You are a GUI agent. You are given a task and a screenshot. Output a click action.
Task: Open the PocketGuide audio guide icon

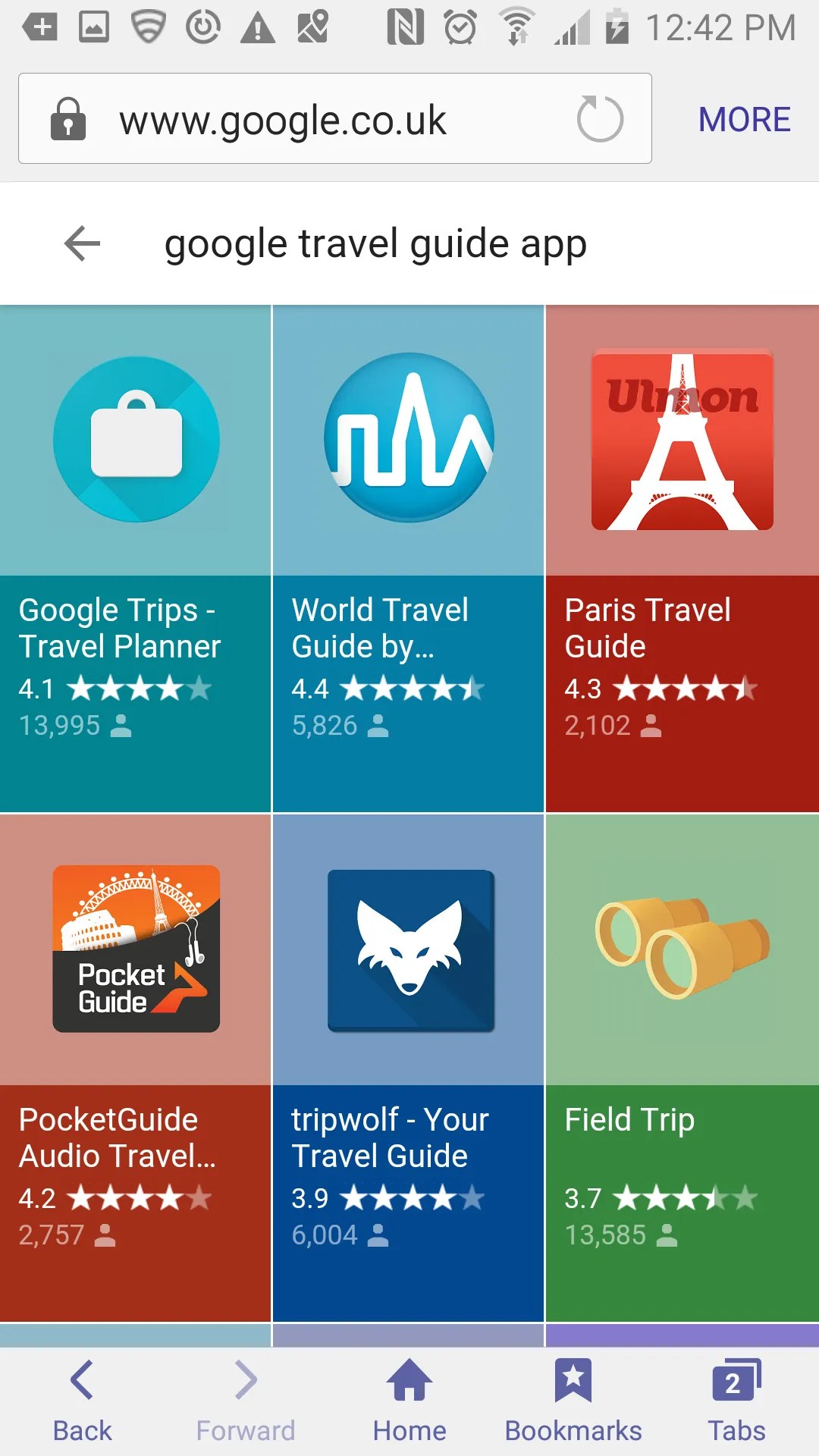135,948
